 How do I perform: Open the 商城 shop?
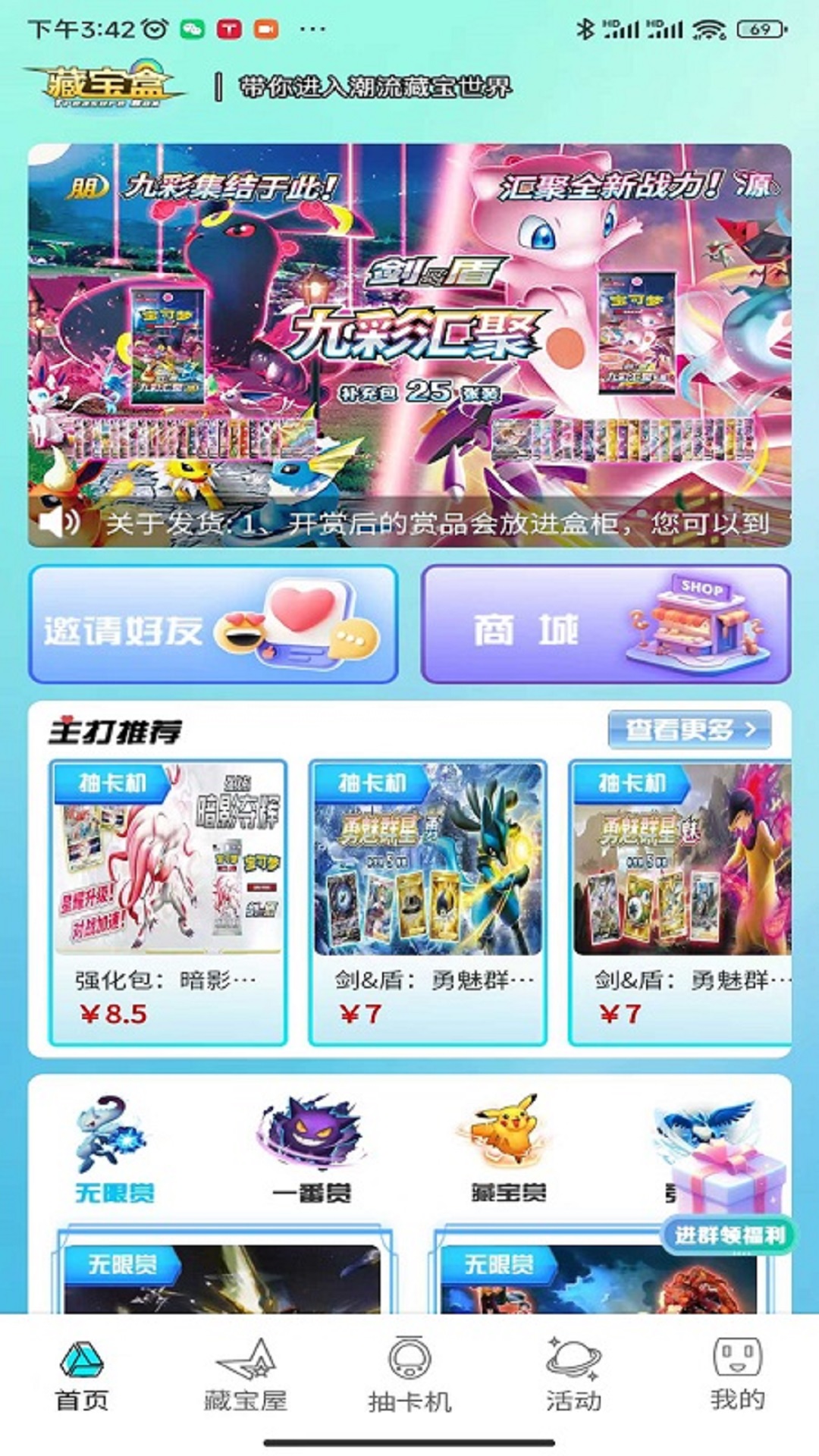[x=605, y=624]
